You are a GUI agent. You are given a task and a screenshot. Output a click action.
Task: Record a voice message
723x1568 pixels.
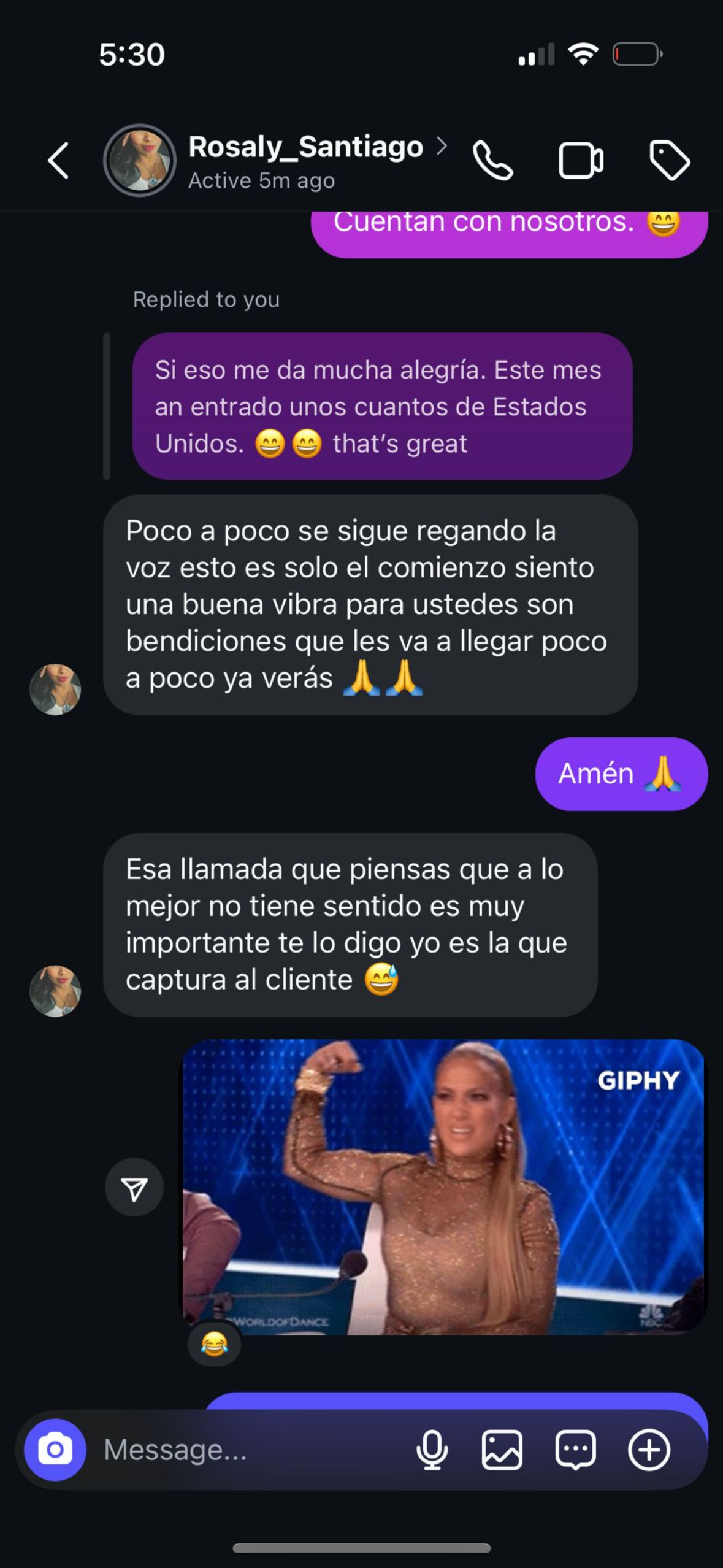[x=432, y=1450]
